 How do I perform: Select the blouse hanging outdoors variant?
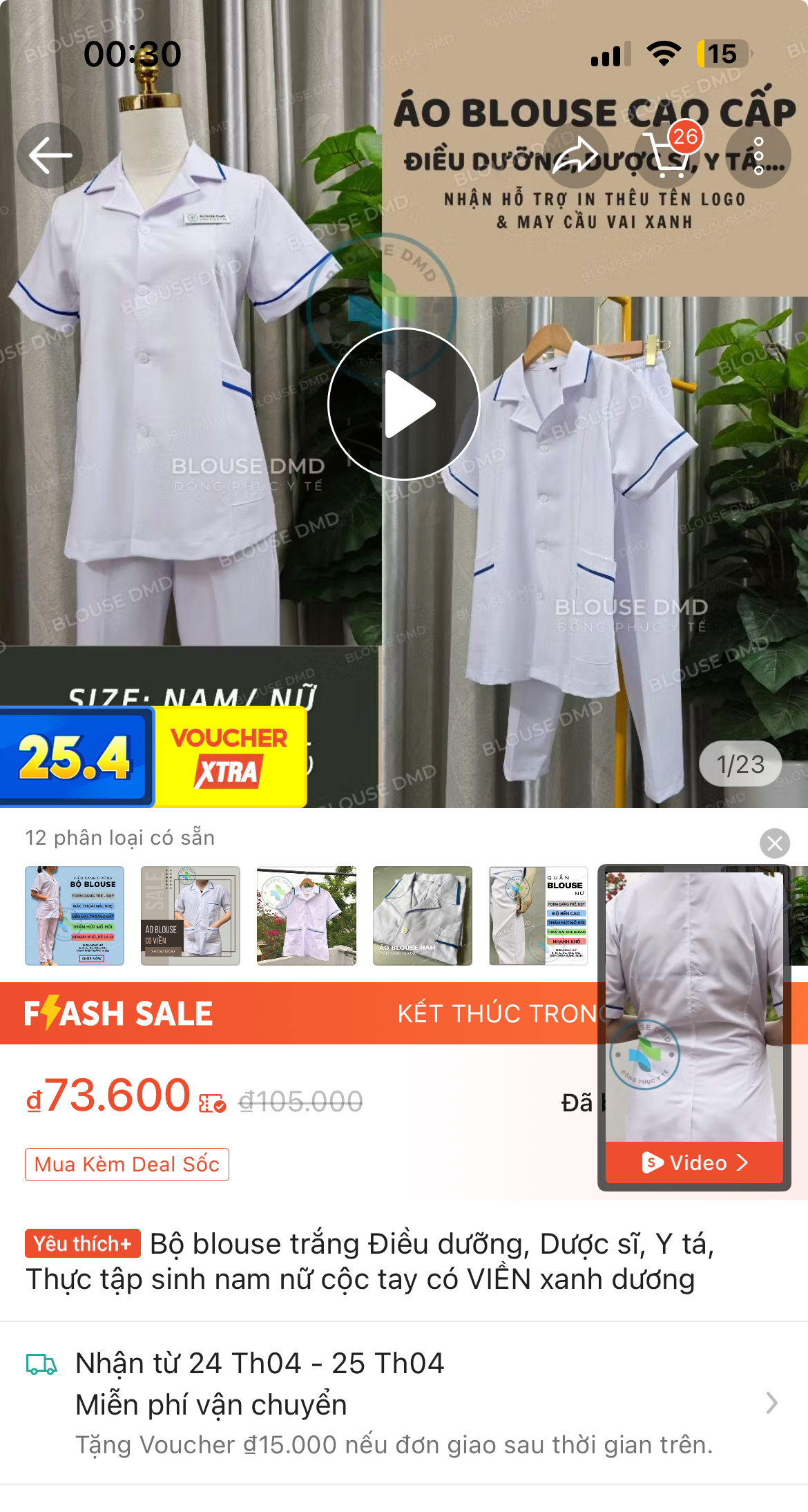pyautogui.click(x=307, y=916)
